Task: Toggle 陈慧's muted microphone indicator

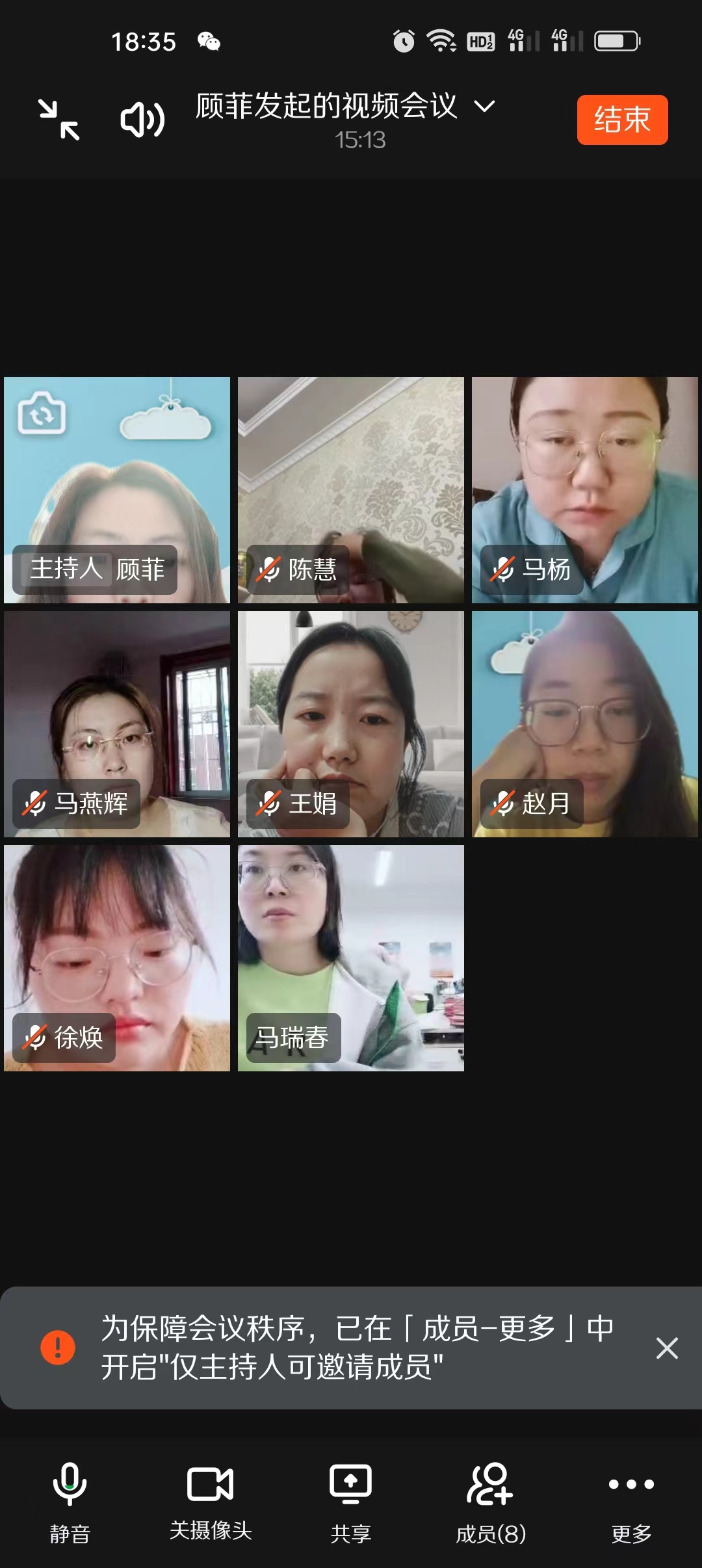Action: (267, 571)
